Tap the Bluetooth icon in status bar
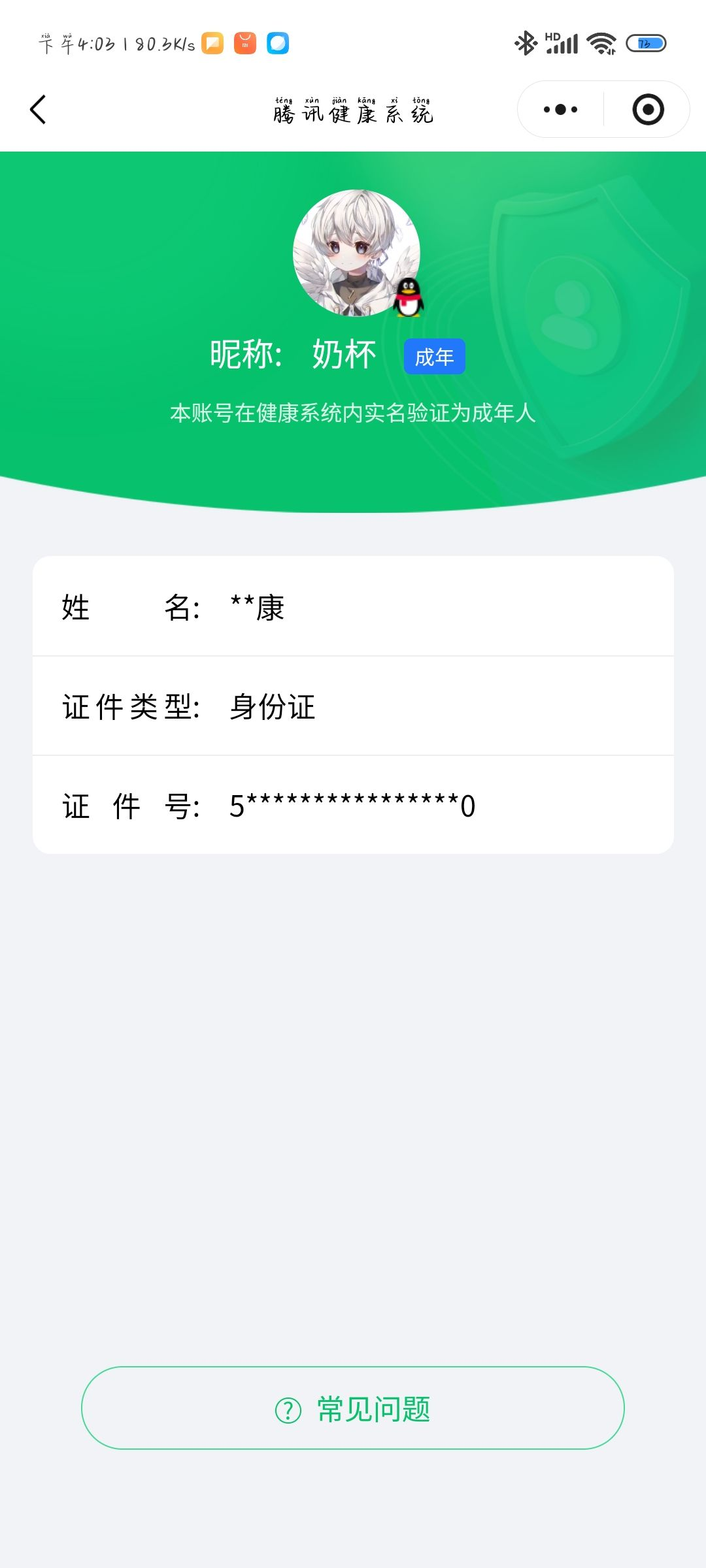706x1568 pixels. click(525, 42)
